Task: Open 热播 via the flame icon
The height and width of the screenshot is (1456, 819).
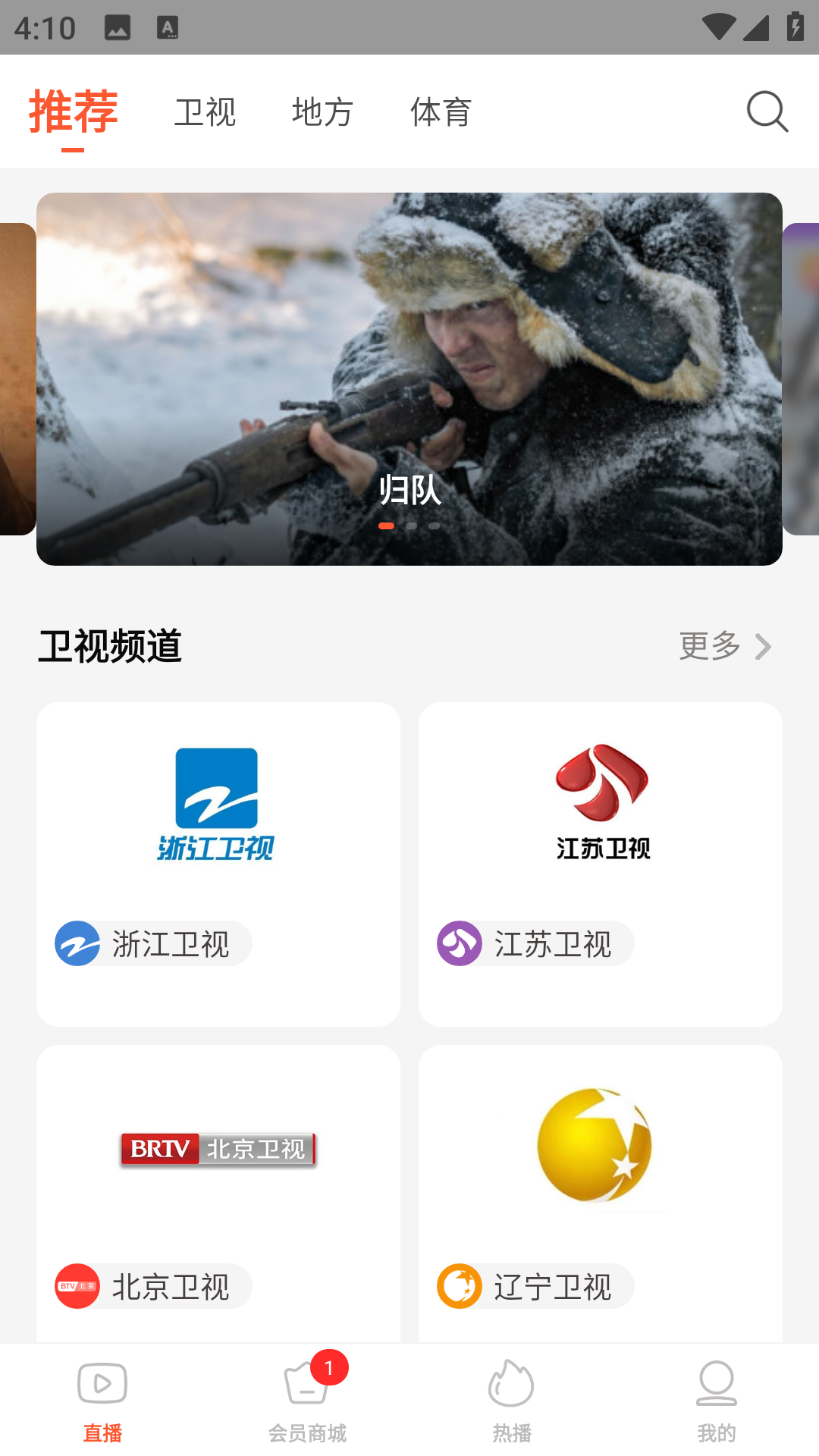Action: tap(512, 1399)
